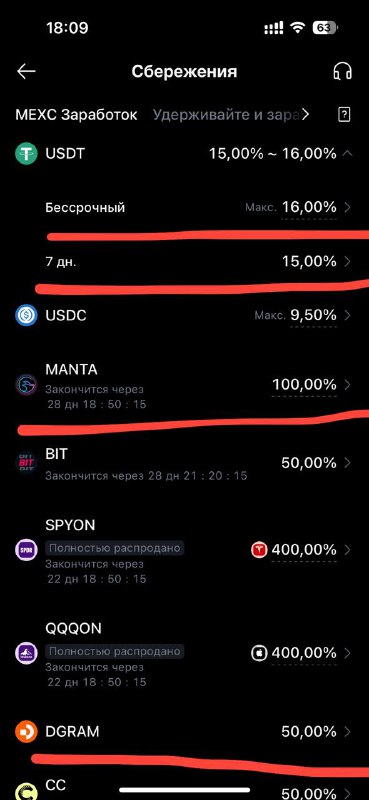Screen dimensions: 369x800
Task: Open MANTA 100,00% offer
Action: [184, 386]
